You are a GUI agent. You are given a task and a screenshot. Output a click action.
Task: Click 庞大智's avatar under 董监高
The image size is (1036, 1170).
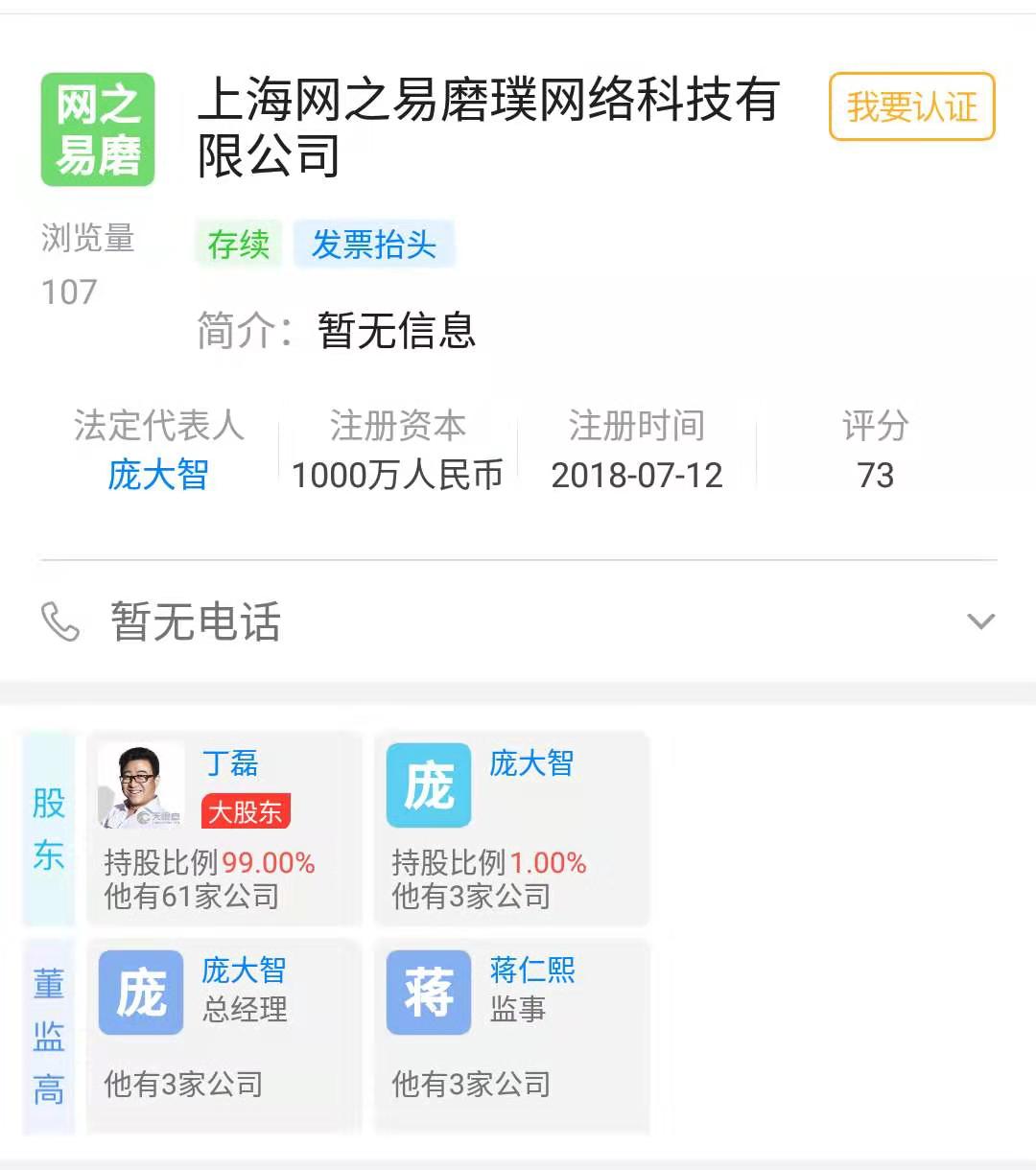[140, 994]
